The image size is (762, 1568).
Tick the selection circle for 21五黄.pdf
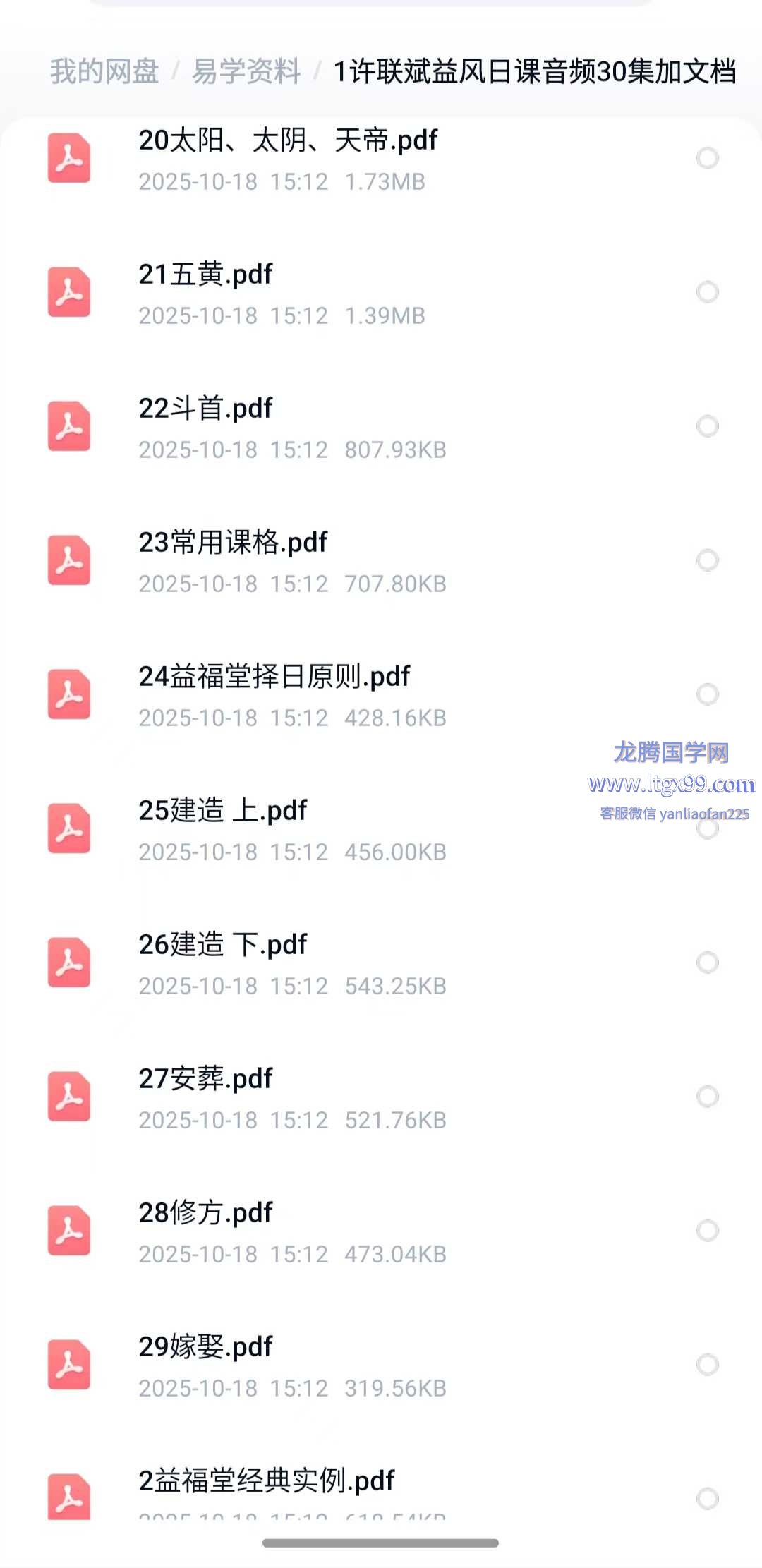(x=707, y=292)
